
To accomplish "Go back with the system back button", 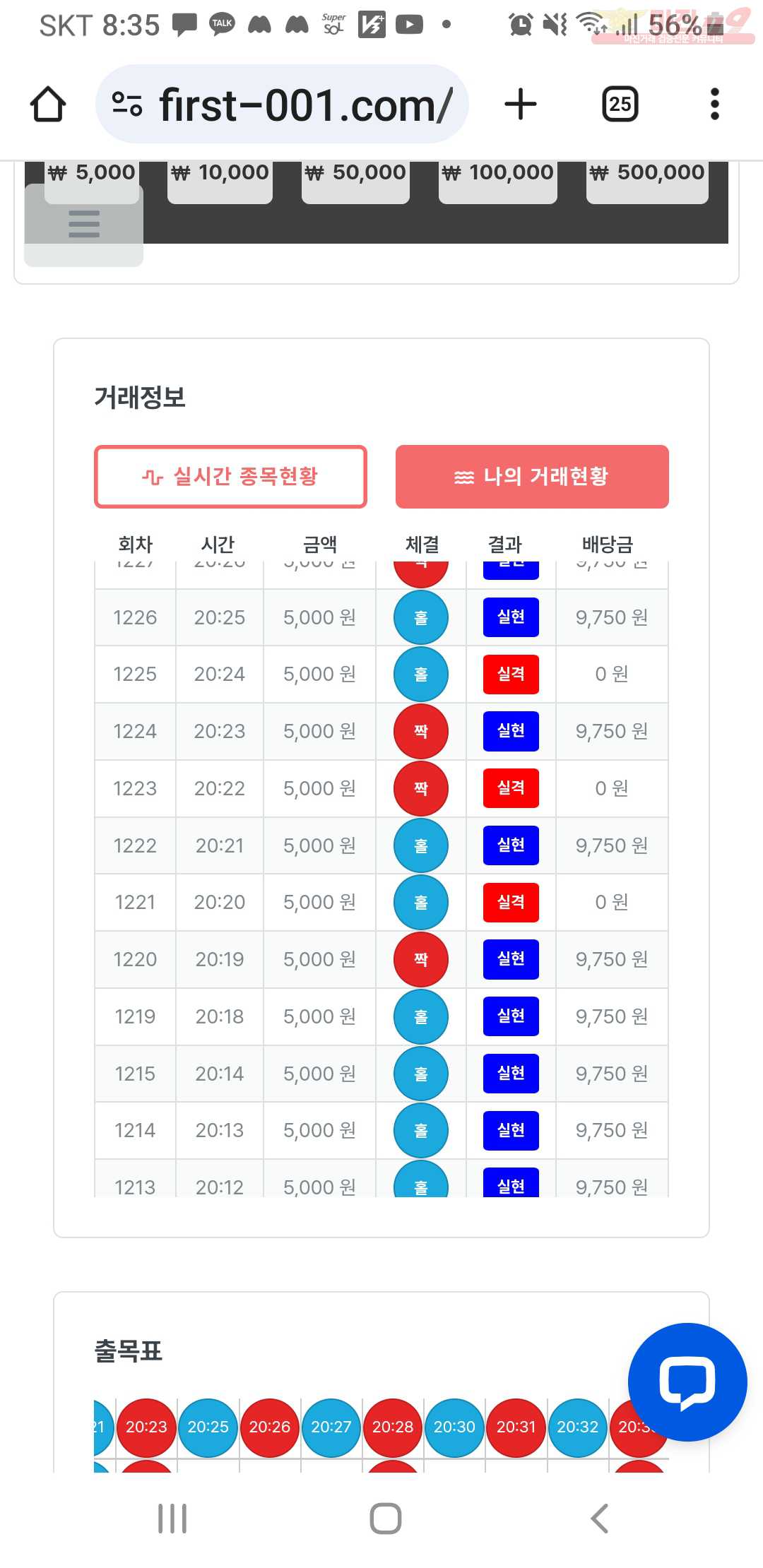I will (x=599, y=1518).
